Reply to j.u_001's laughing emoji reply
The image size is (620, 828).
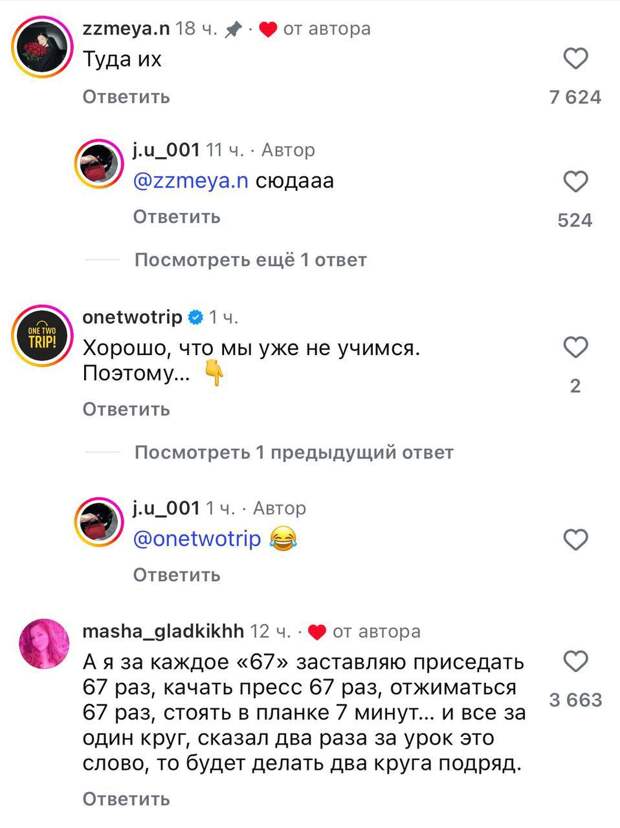177,575
